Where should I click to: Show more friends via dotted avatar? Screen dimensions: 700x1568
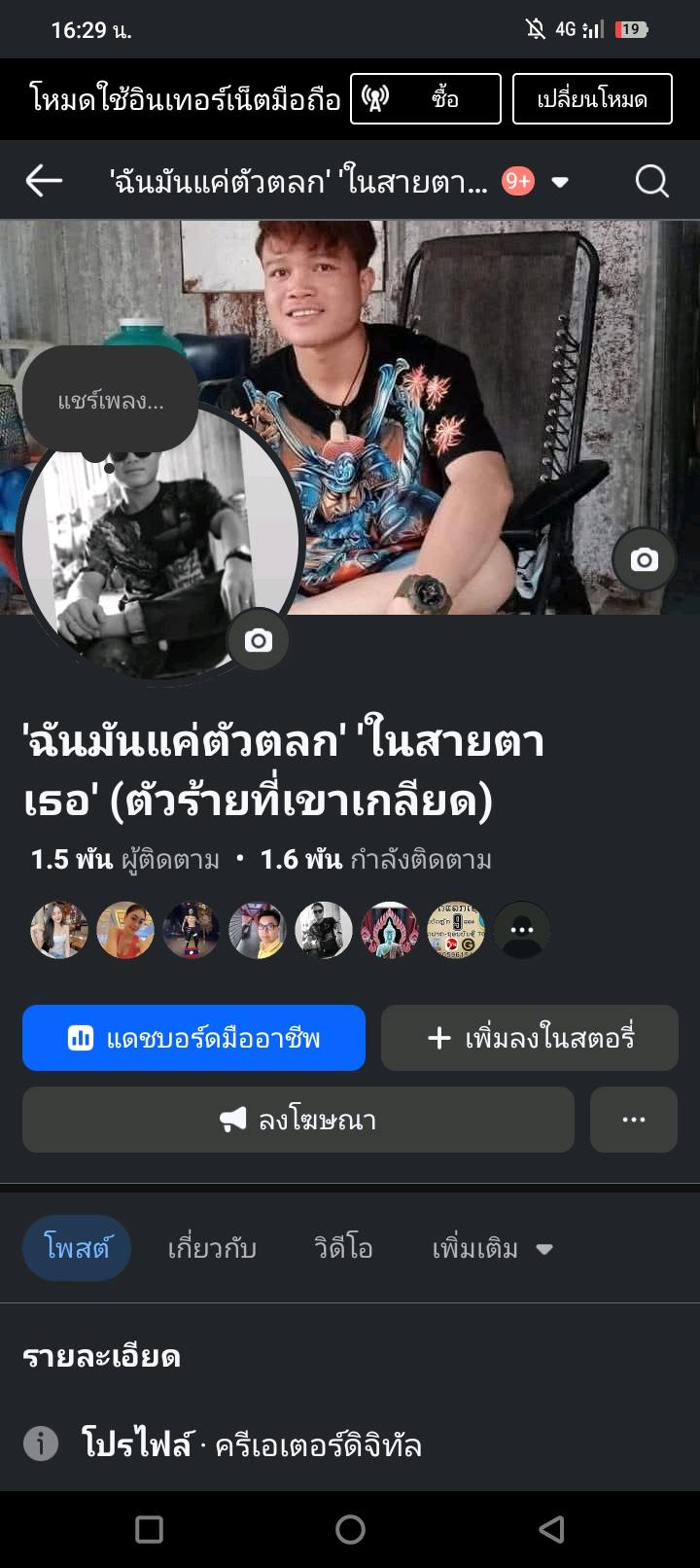[522, 930]
